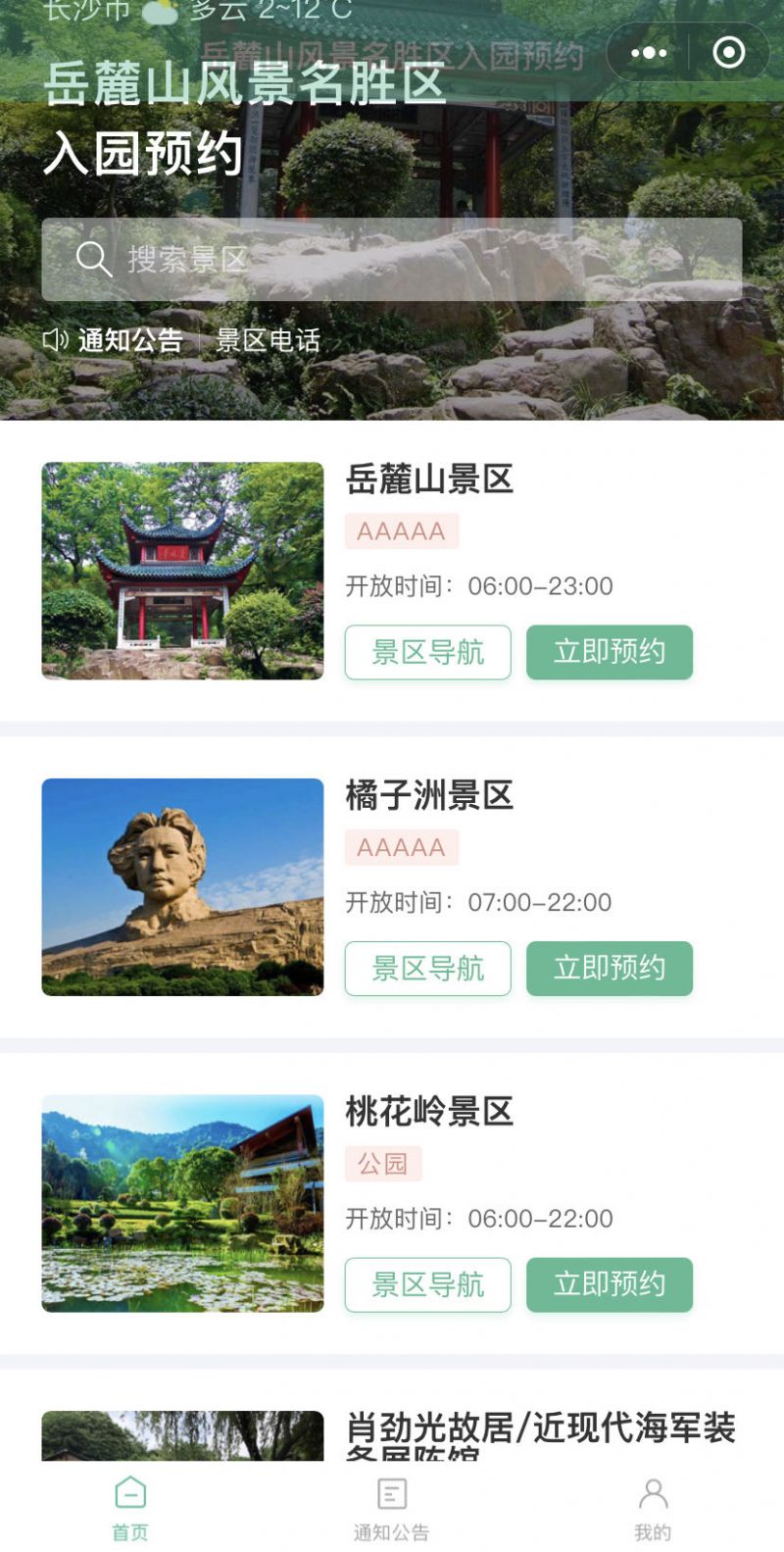
Task: View the 橘子洲景区 statue photo
Action: click(x=182, y=887)
